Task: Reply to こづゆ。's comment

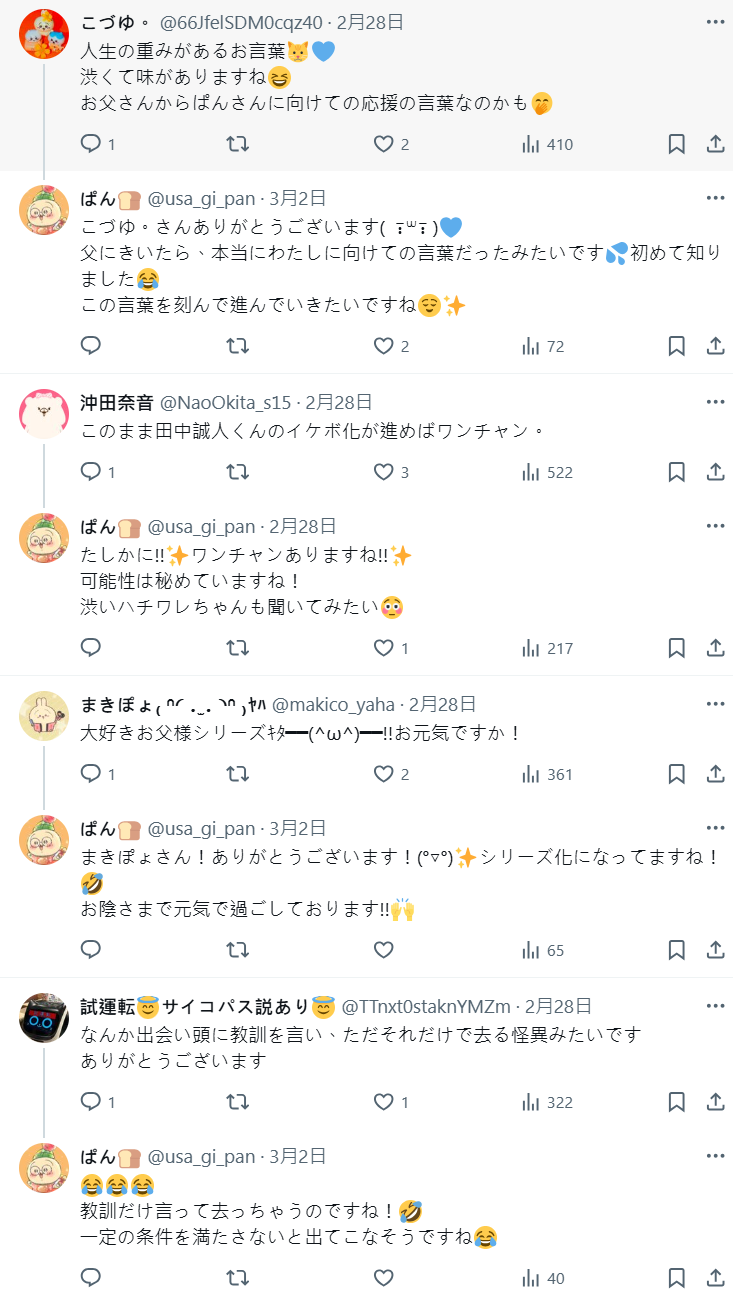Action: [x=91, y=144]
